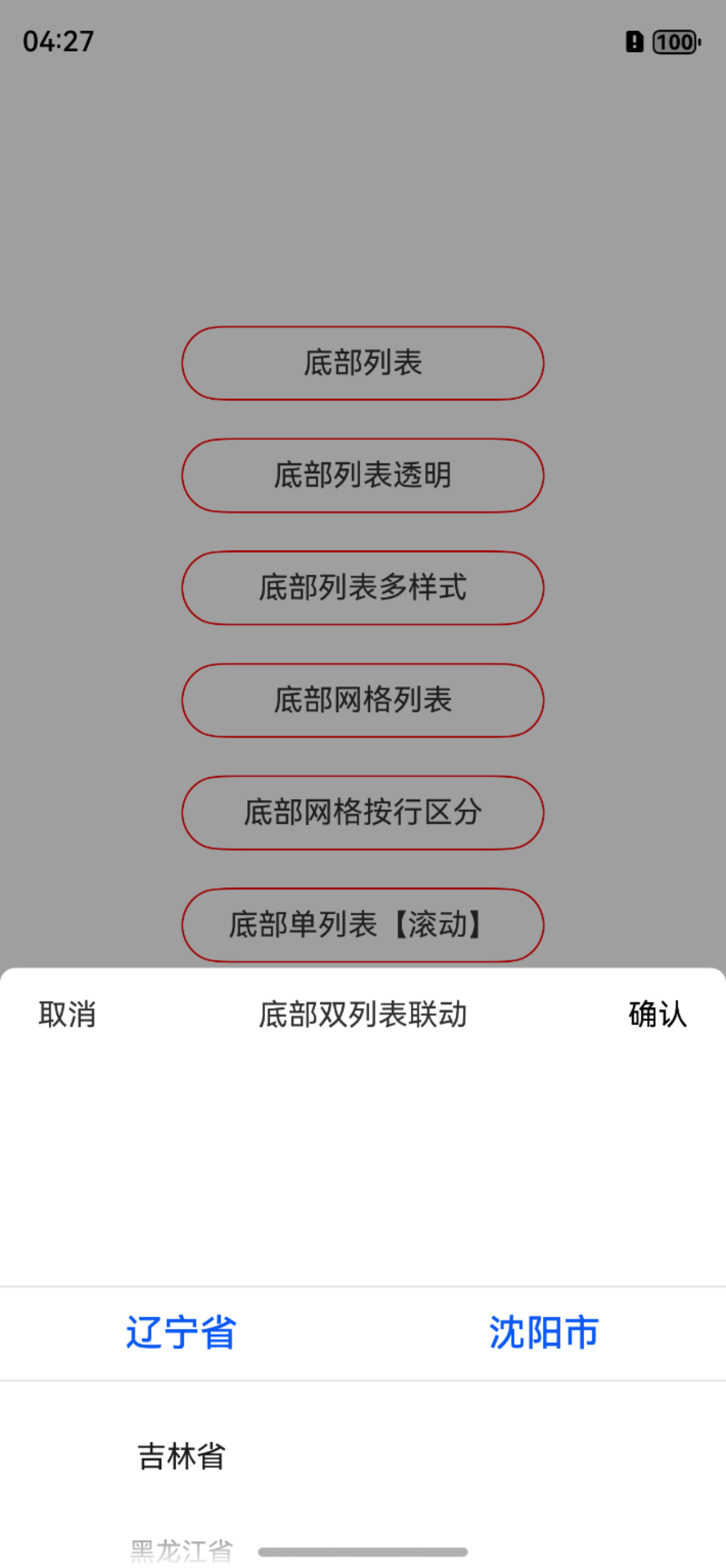Tap the selected 沈阳市 city item
Viewport: 726px width, 1568px height.
[544, 1333]
